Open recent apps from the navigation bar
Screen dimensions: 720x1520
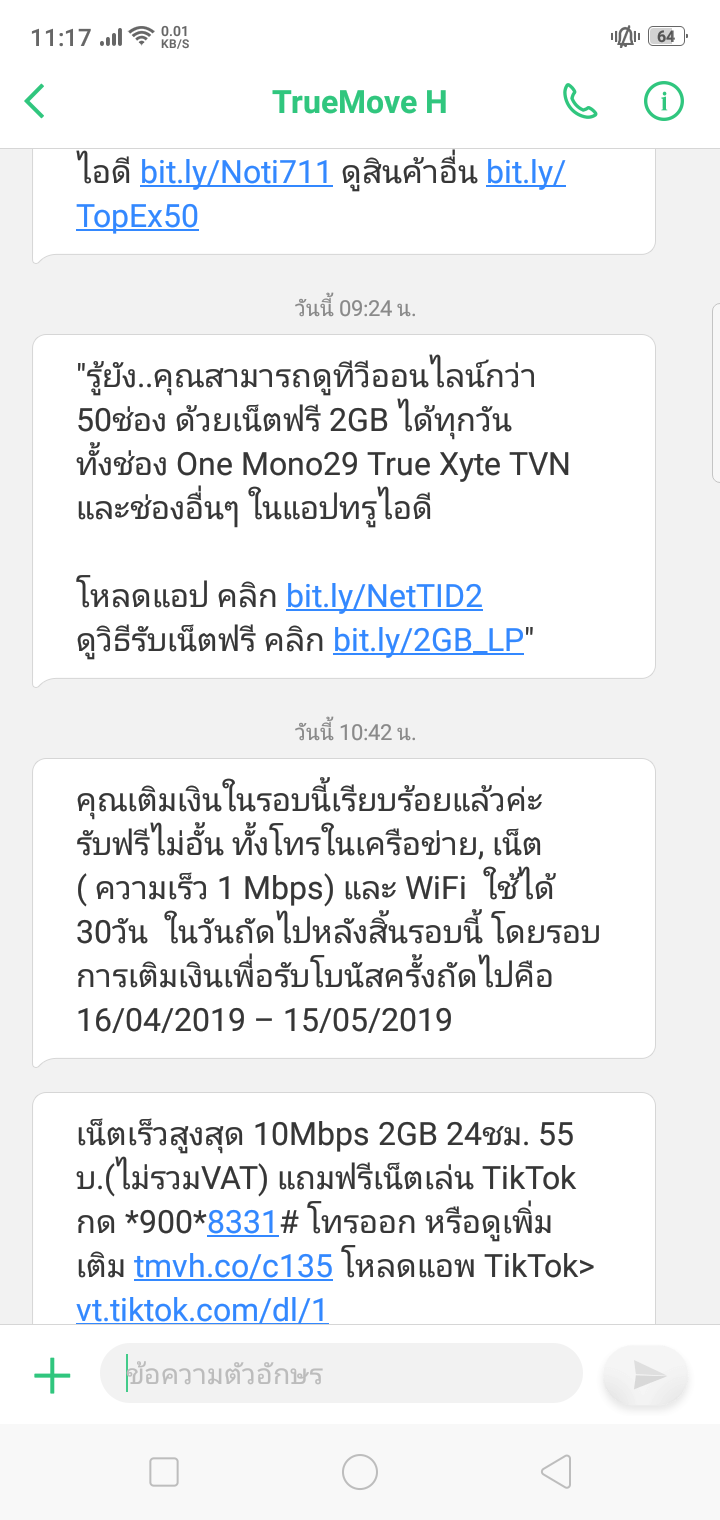(163, 1471)
